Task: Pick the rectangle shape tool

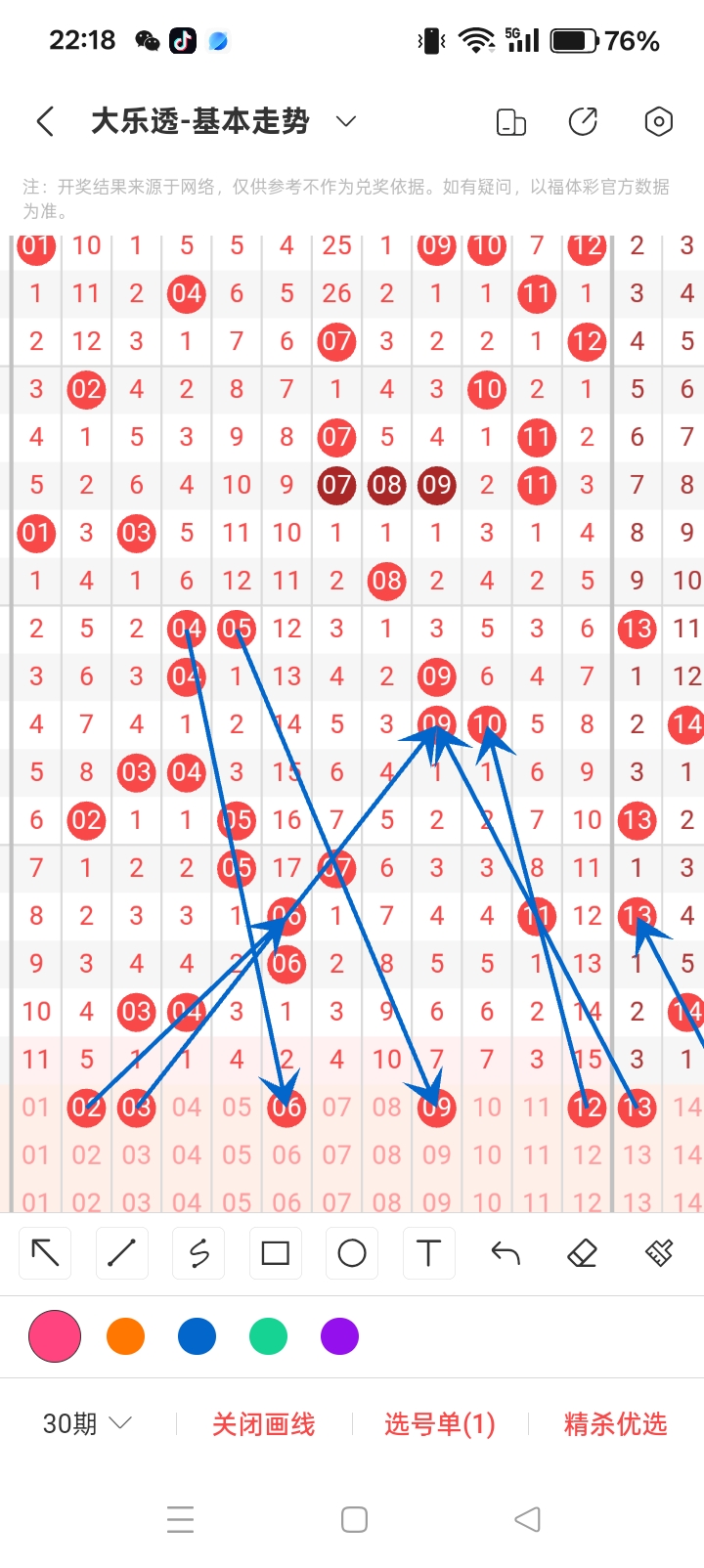Action: coord(276,1253)
